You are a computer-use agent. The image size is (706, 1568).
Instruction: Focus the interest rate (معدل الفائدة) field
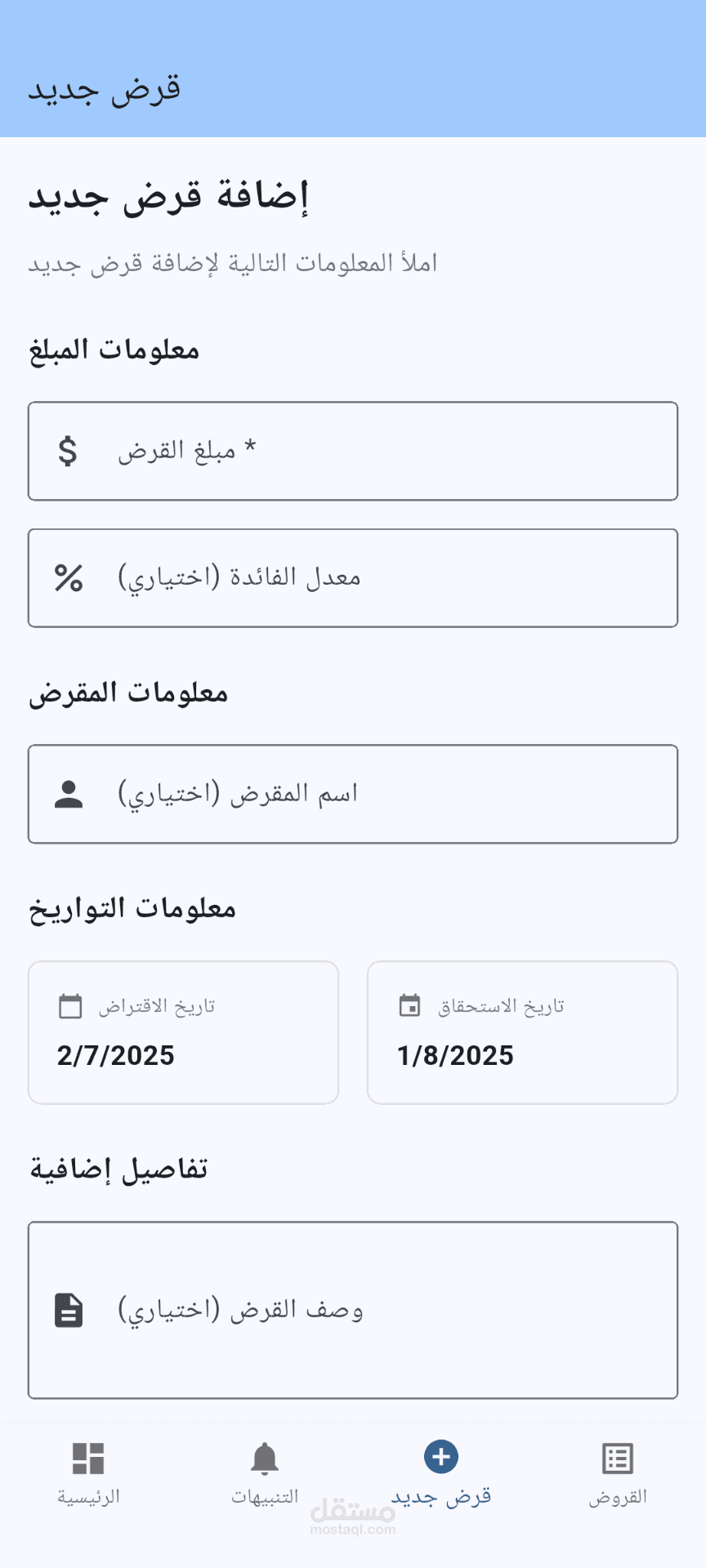click(x=353, y=578)
